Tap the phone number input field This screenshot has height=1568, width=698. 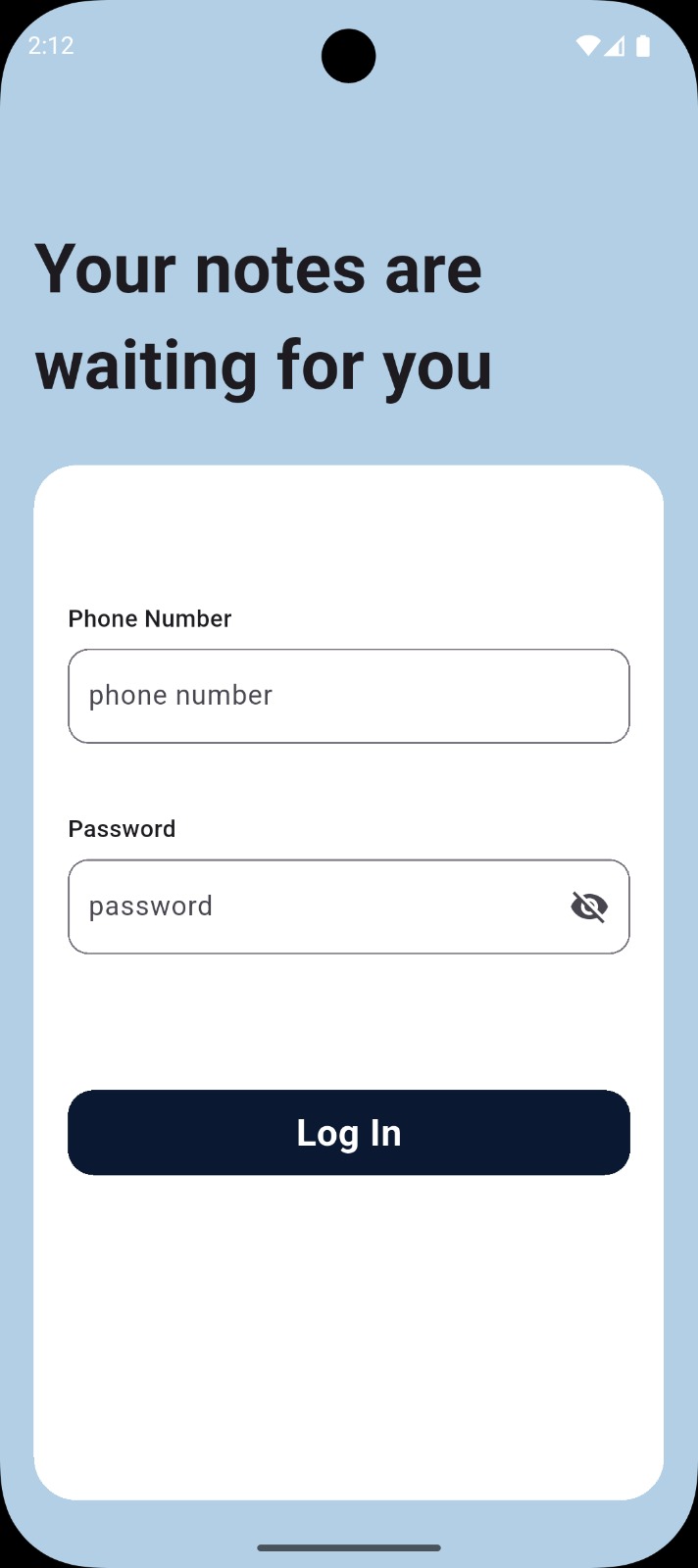pyautogui.click(x=348, y=696)
